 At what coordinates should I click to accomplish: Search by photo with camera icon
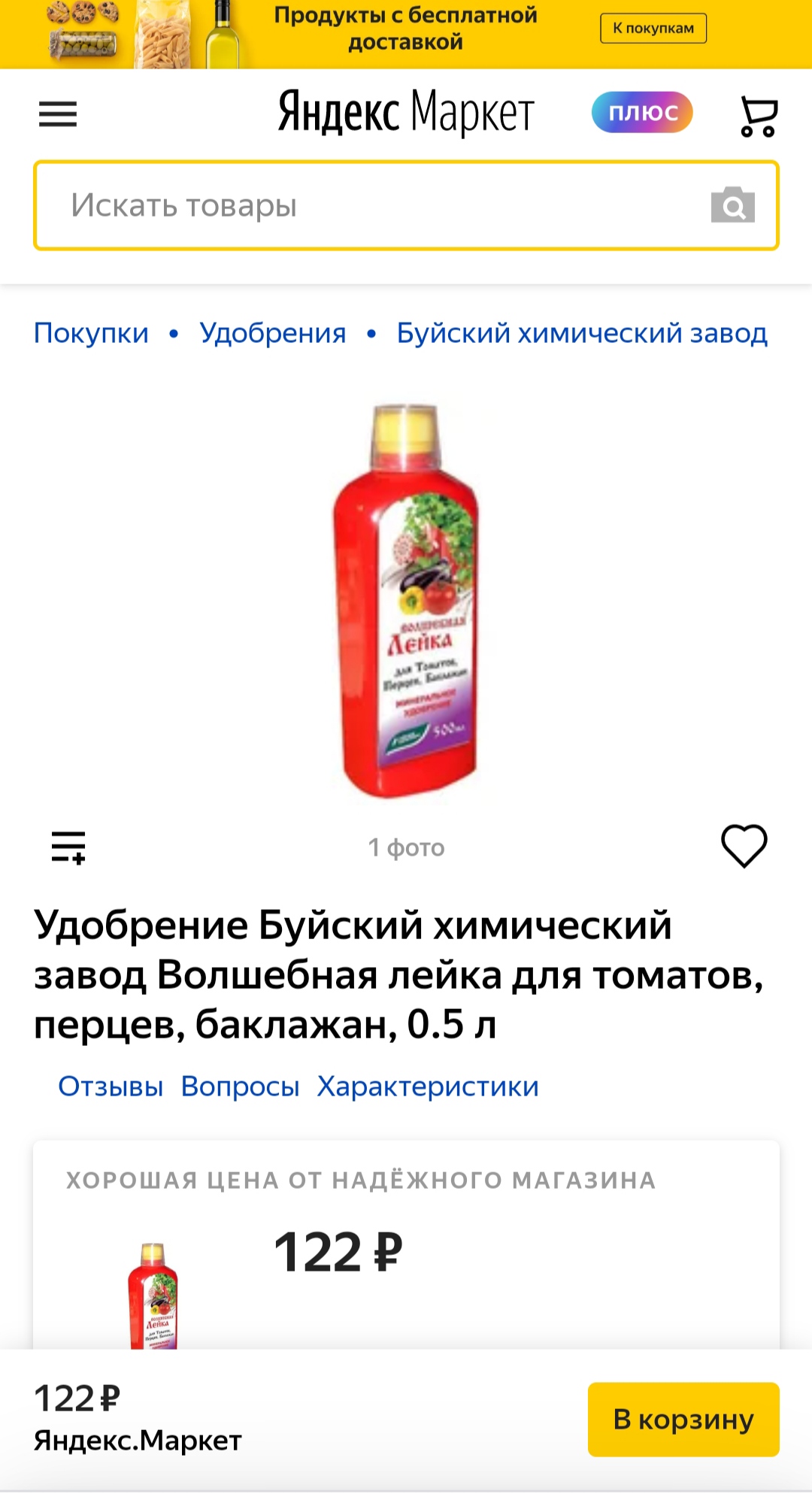pos(732,205)
